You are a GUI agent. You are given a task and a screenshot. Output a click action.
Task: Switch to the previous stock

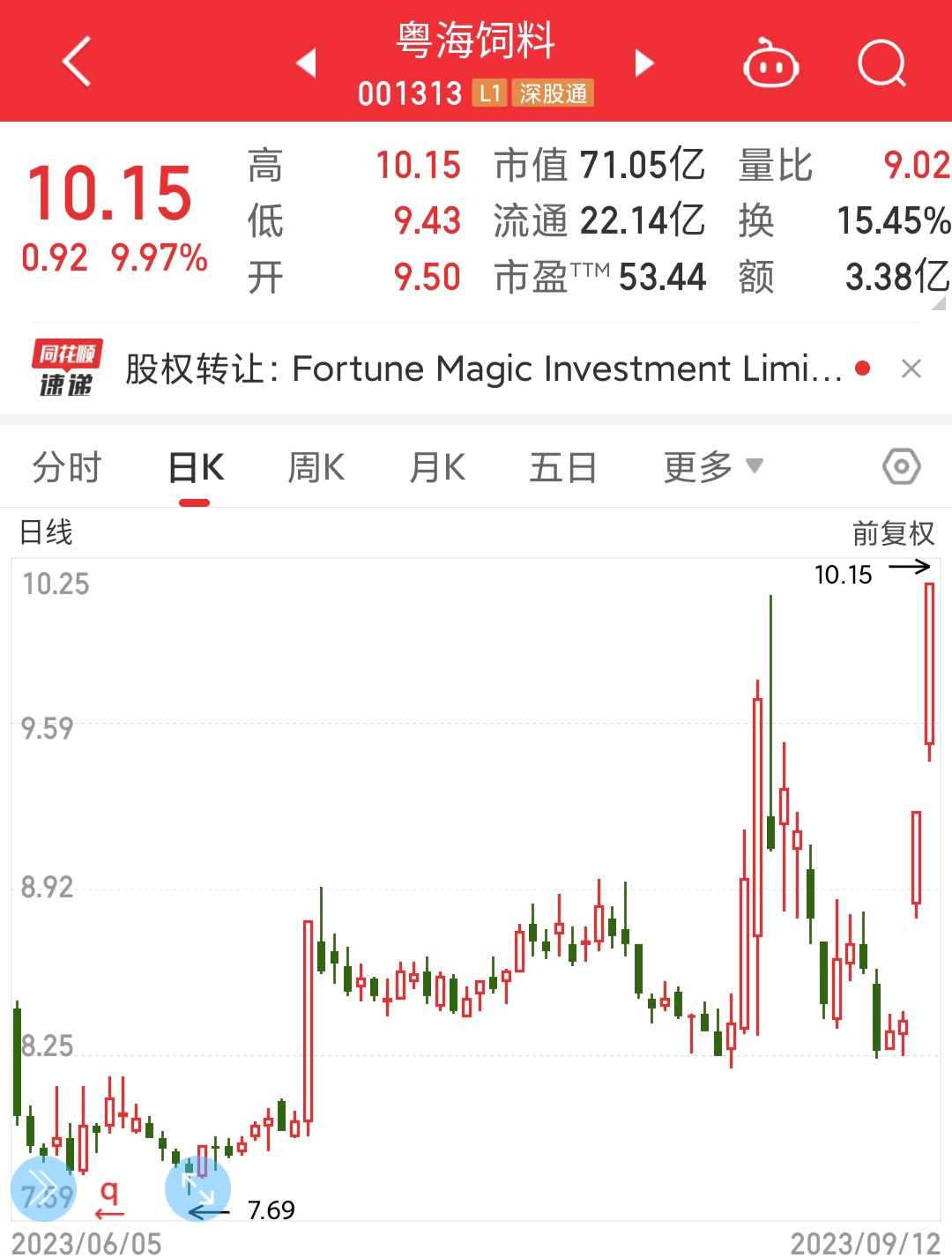[x=307, y=63]
